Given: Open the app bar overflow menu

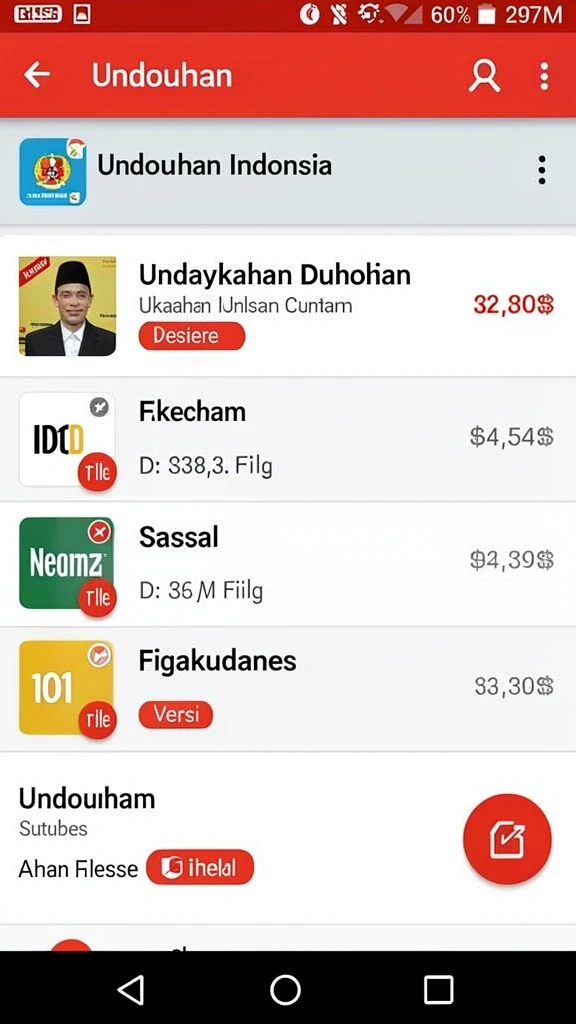Looking at the screenshot, I should pyautogui.click(x=544, y=76).
